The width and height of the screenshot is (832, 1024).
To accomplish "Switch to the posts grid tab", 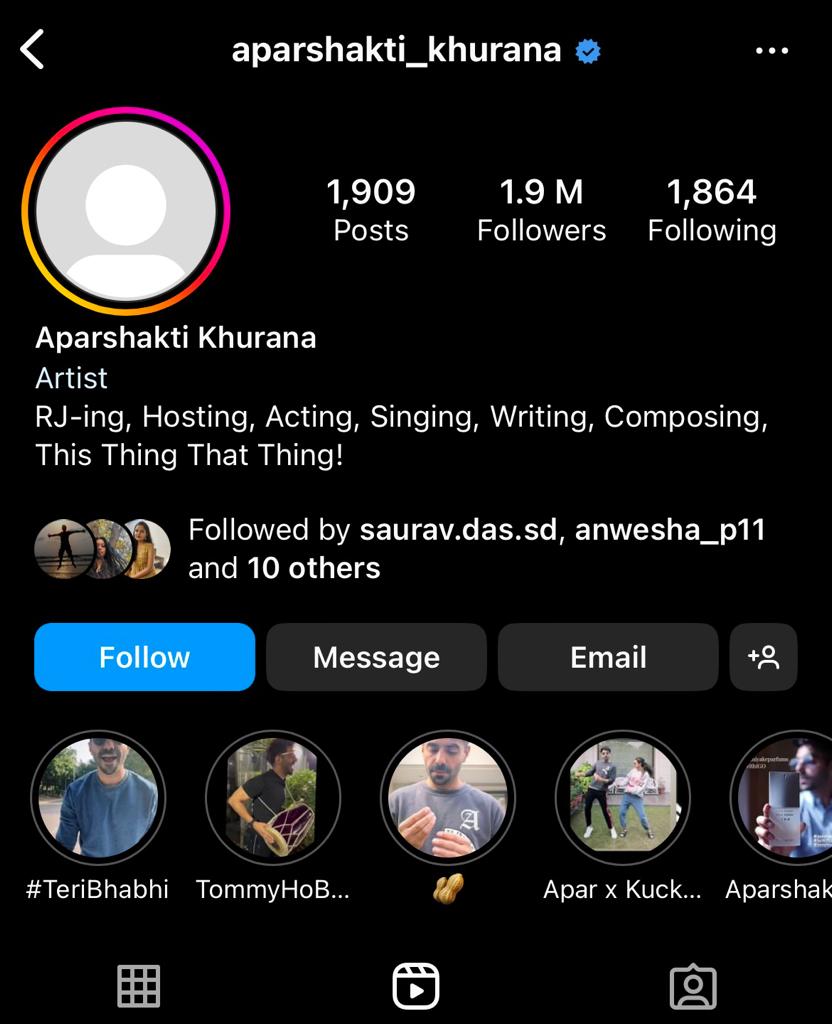I will click(x=138, y=986).
